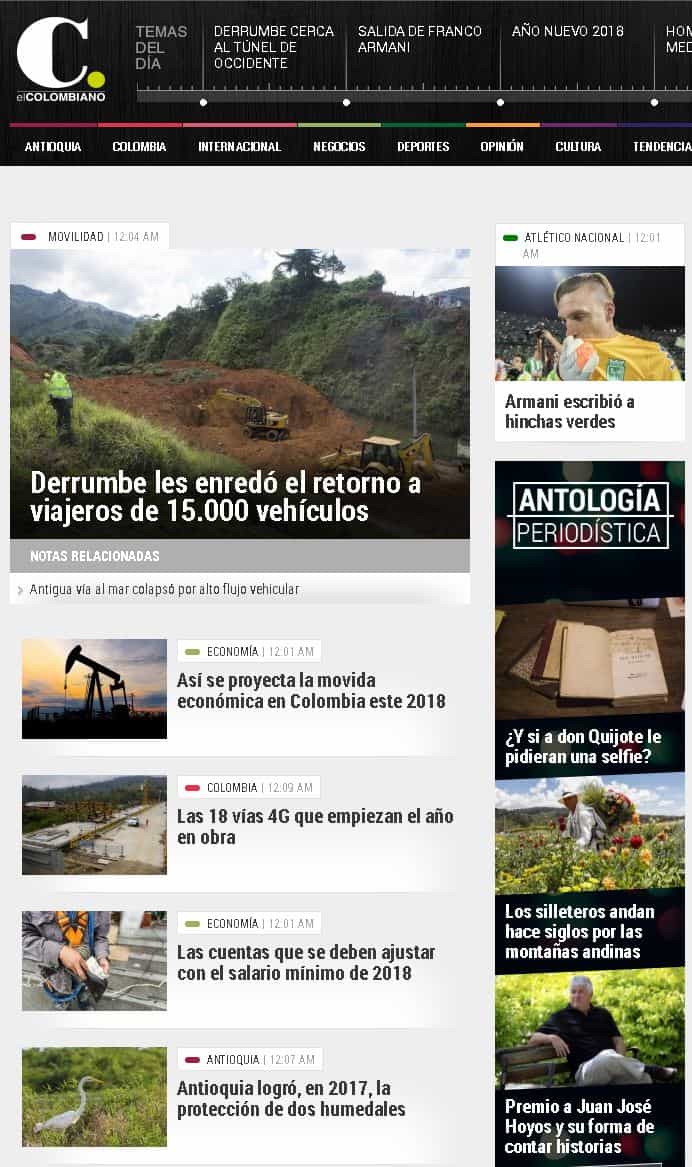This screenshot has height=1167, width=692.
Task: Open the Salida de Franco Armani topic
Action: [420, 39]
